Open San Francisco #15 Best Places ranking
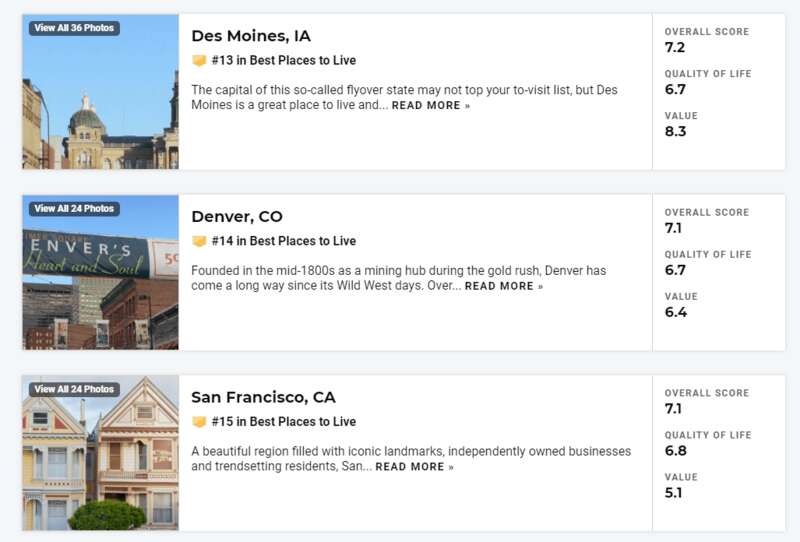Viewport: 800px width, 542px height. pyautogui.click(x=283, y=422)
